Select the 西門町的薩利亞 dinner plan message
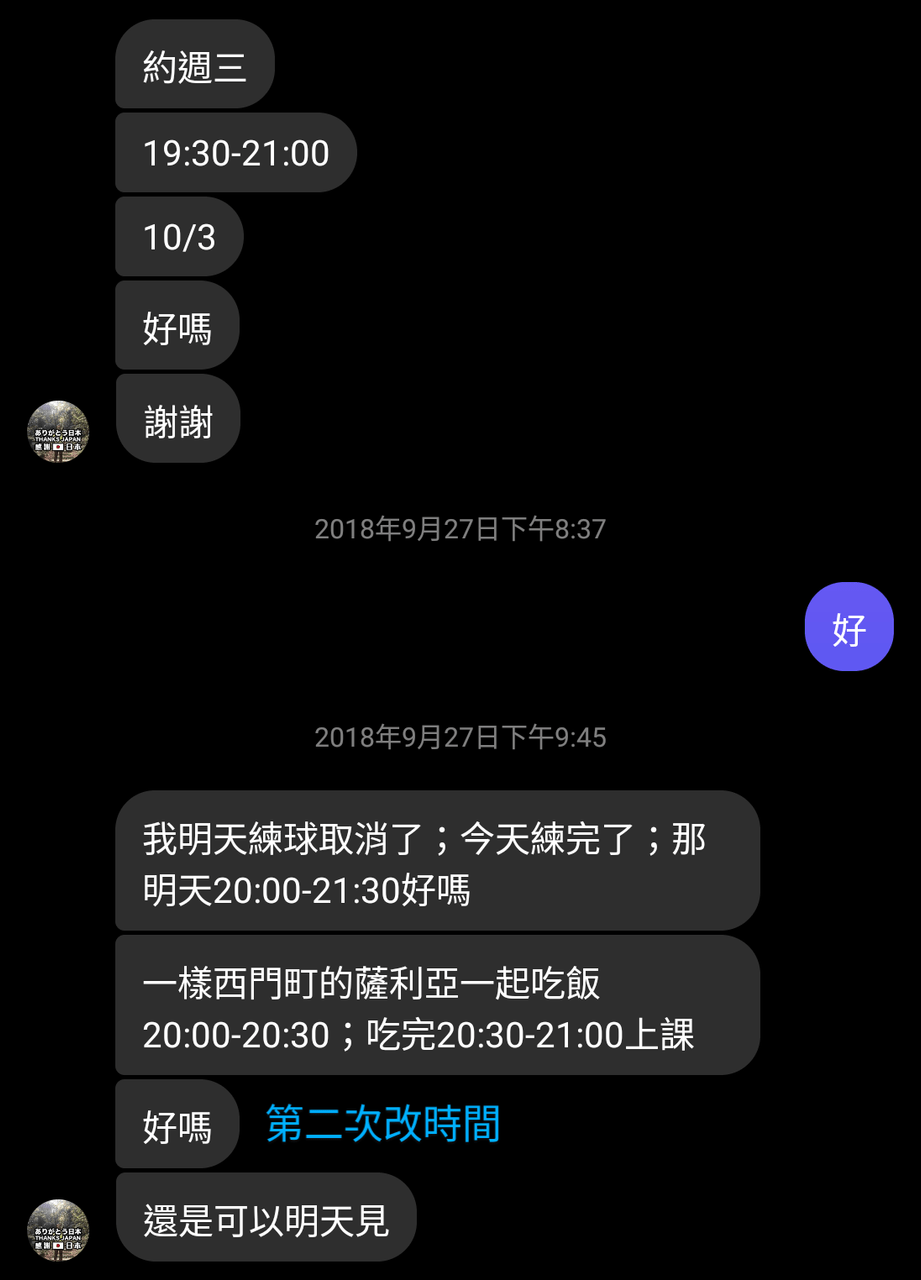 point(437,1005)
